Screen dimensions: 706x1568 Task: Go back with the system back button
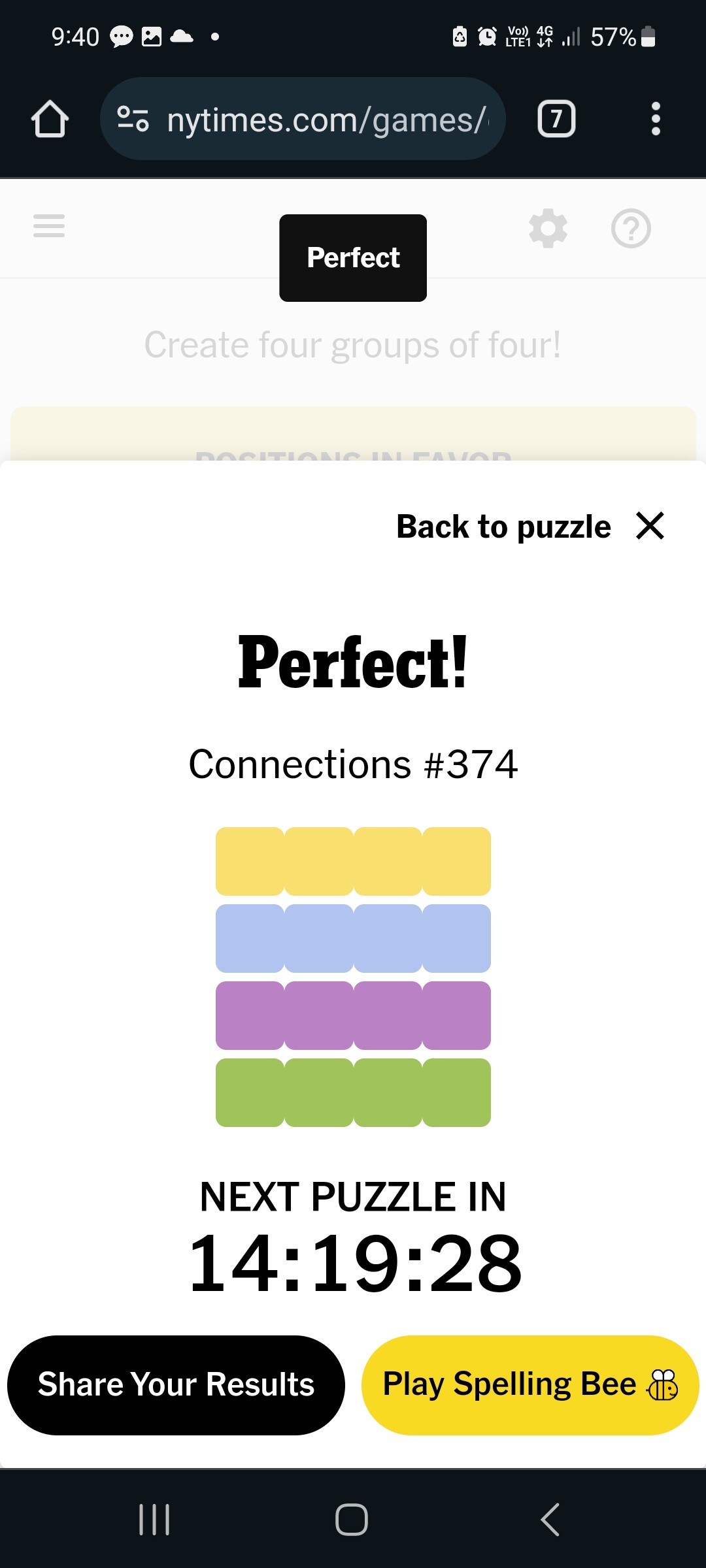click(x=550, y=1520)
